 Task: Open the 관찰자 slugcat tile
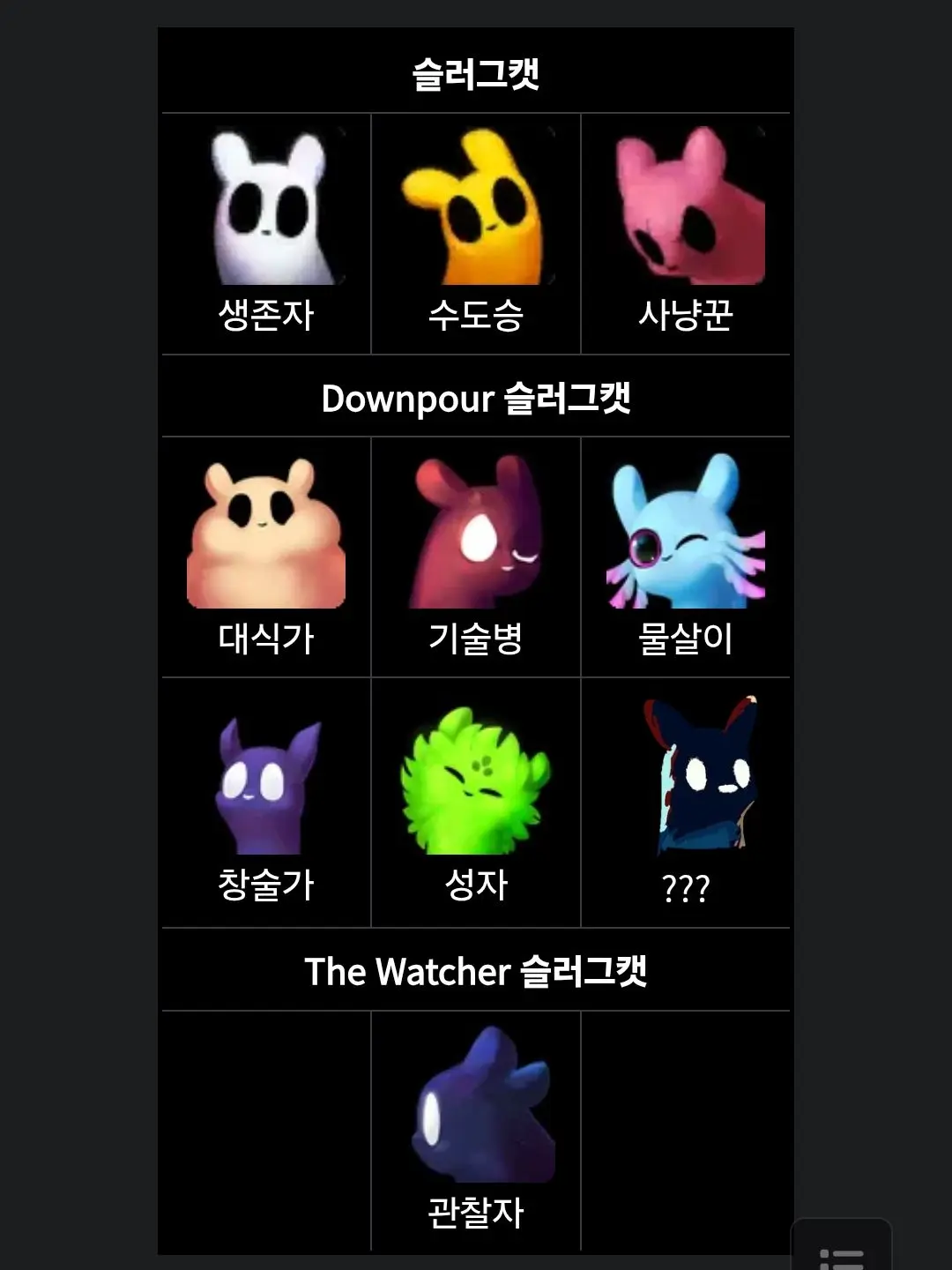(x=476, y=1131)
